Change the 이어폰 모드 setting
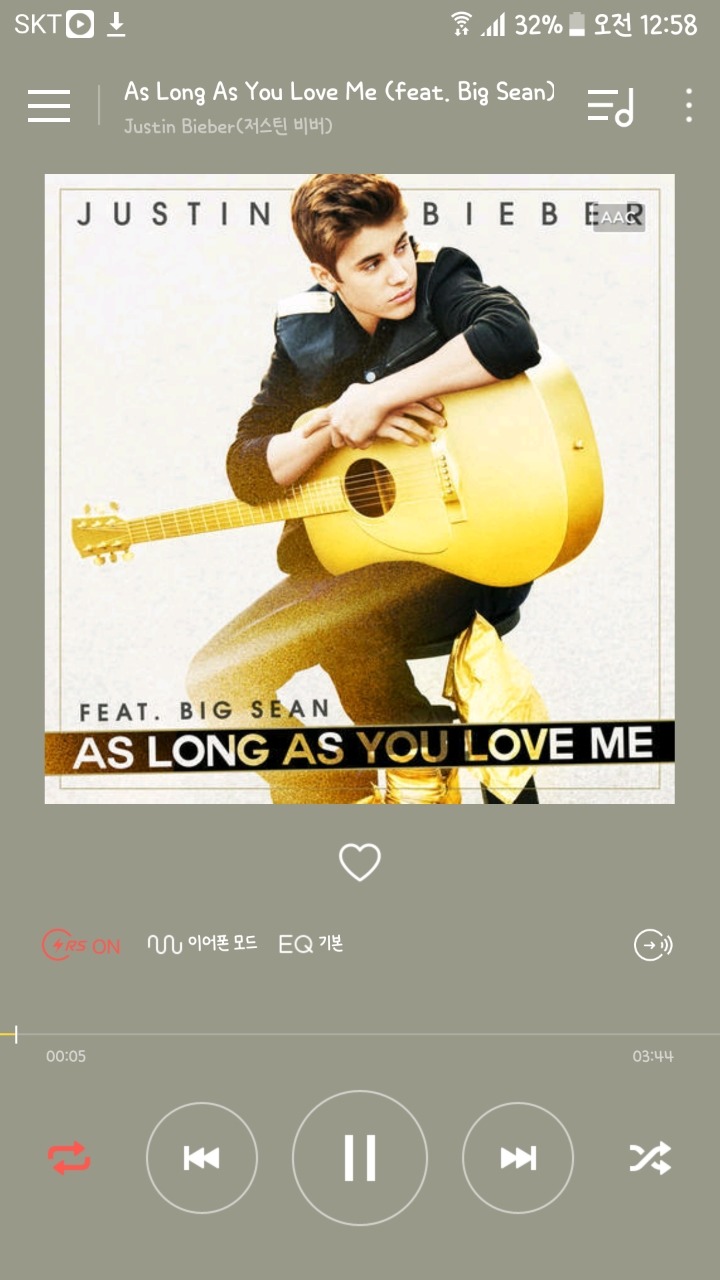Screen dimensions: 720x1280 (x=202, y=944)
